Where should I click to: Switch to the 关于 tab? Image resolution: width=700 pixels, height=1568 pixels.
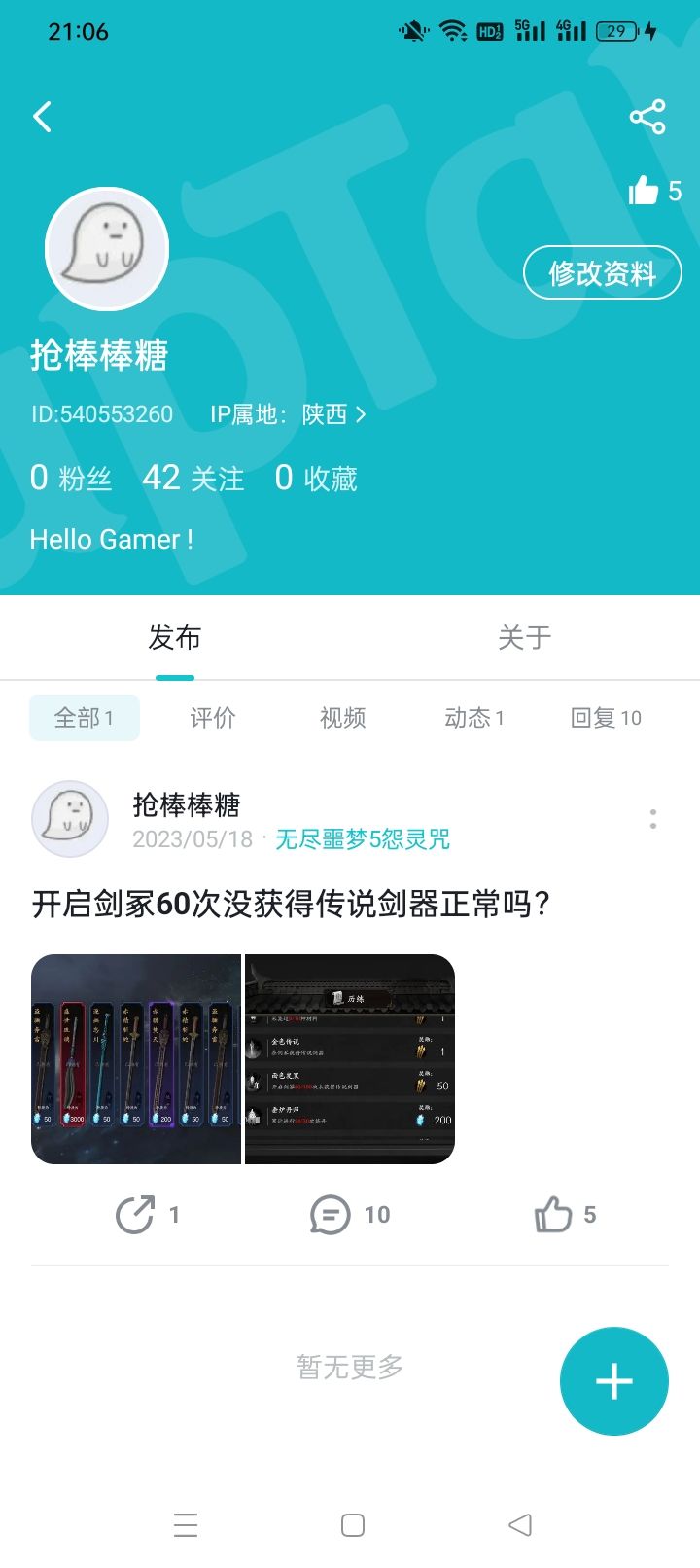click(x=525, y=637)
